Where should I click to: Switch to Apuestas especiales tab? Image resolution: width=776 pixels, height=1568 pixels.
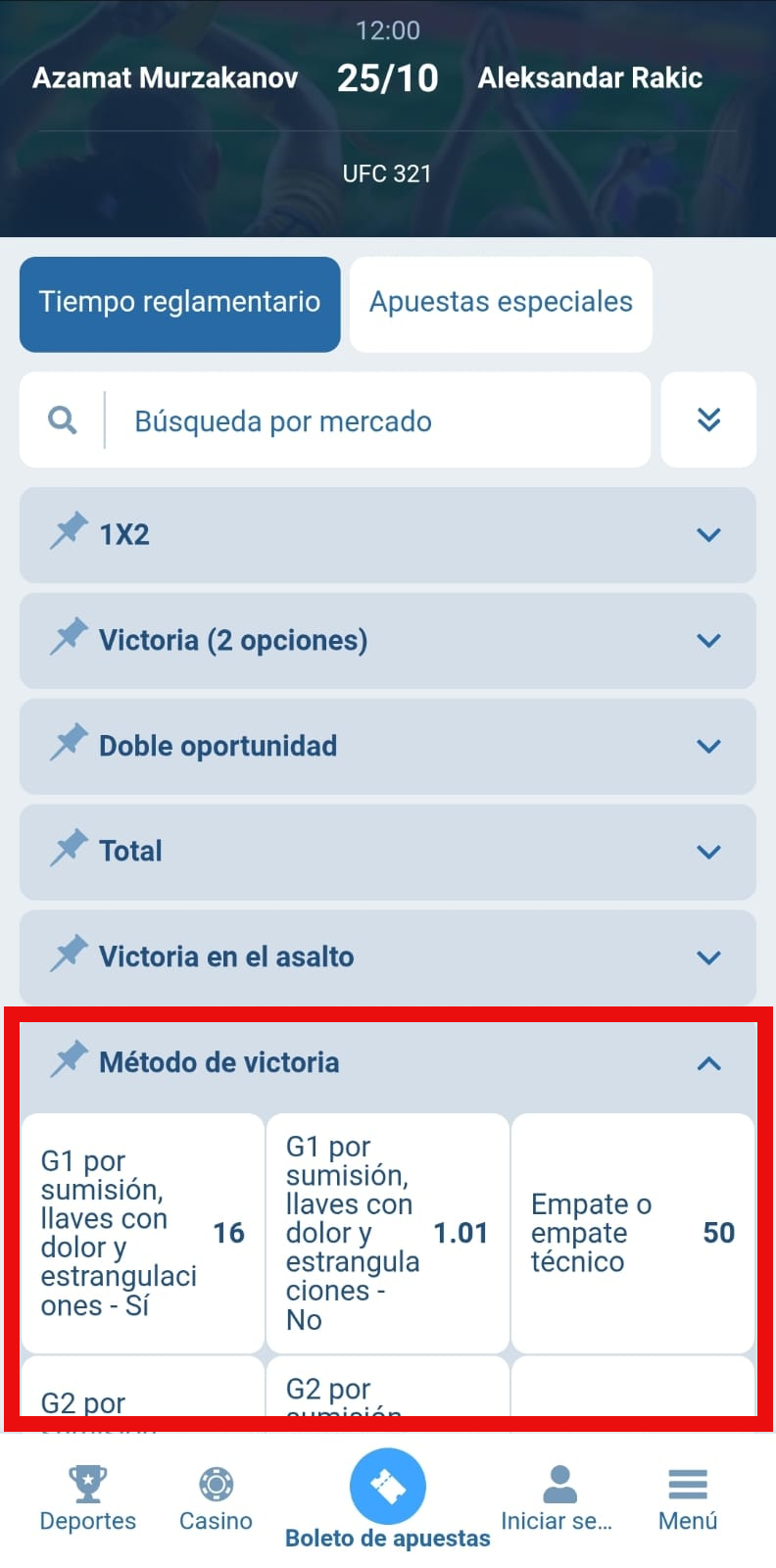click(501, 304)
